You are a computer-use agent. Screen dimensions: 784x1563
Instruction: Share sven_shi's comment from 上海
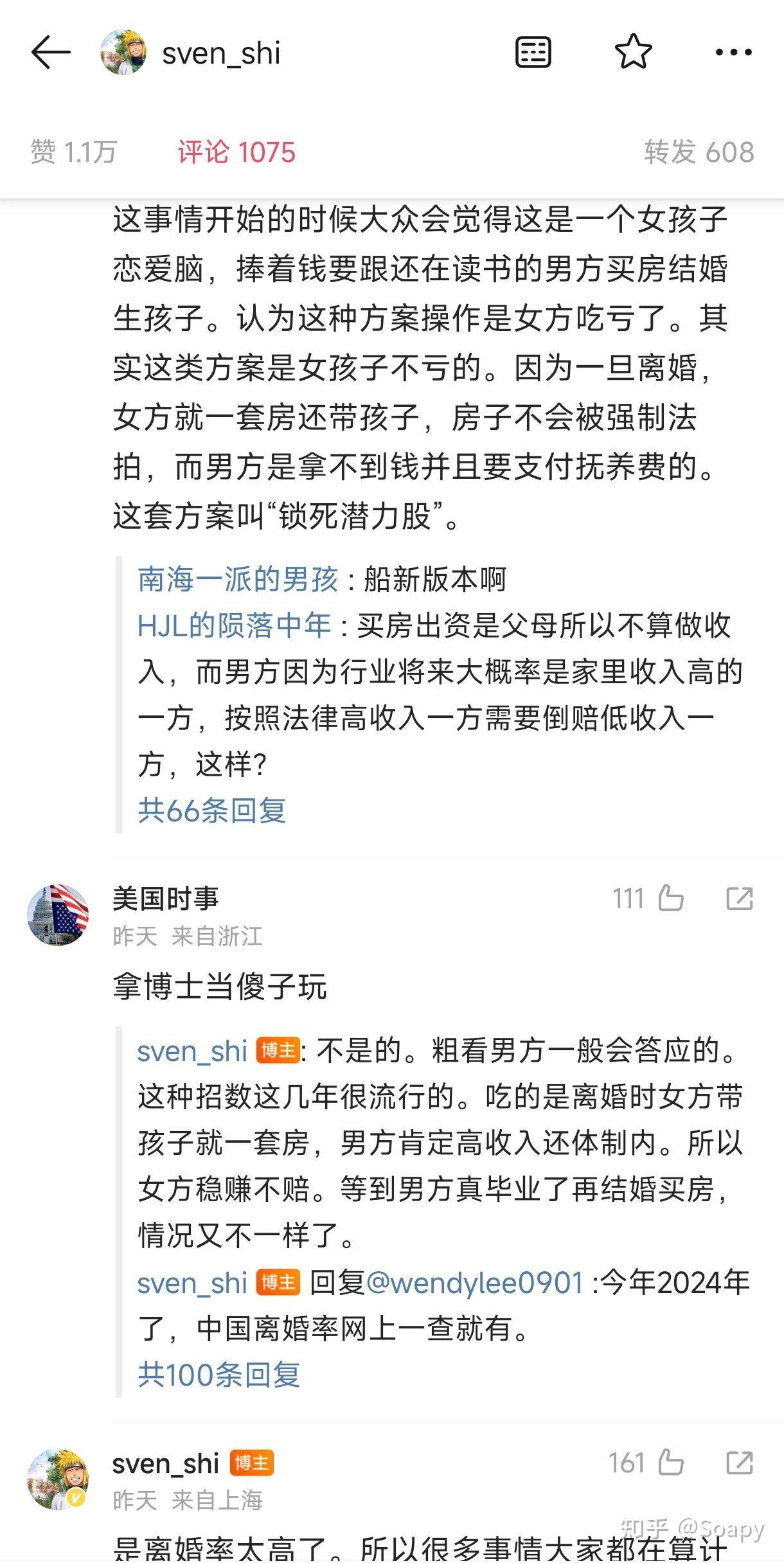pos(739,1463)
